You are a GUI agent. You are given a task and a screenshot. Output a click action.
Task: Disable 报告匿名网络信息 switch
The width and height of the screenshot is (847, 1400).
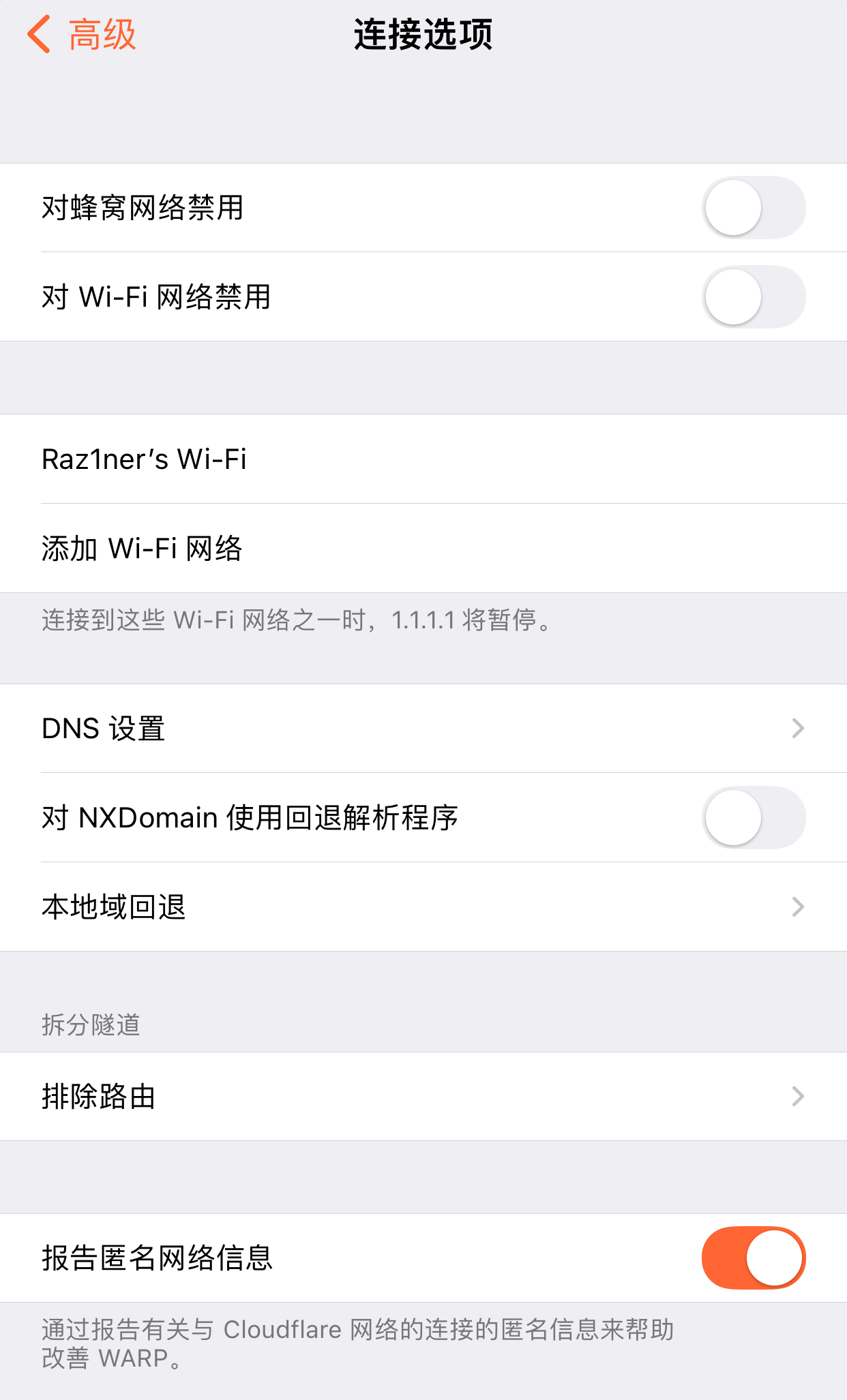tap(754, 1258)
